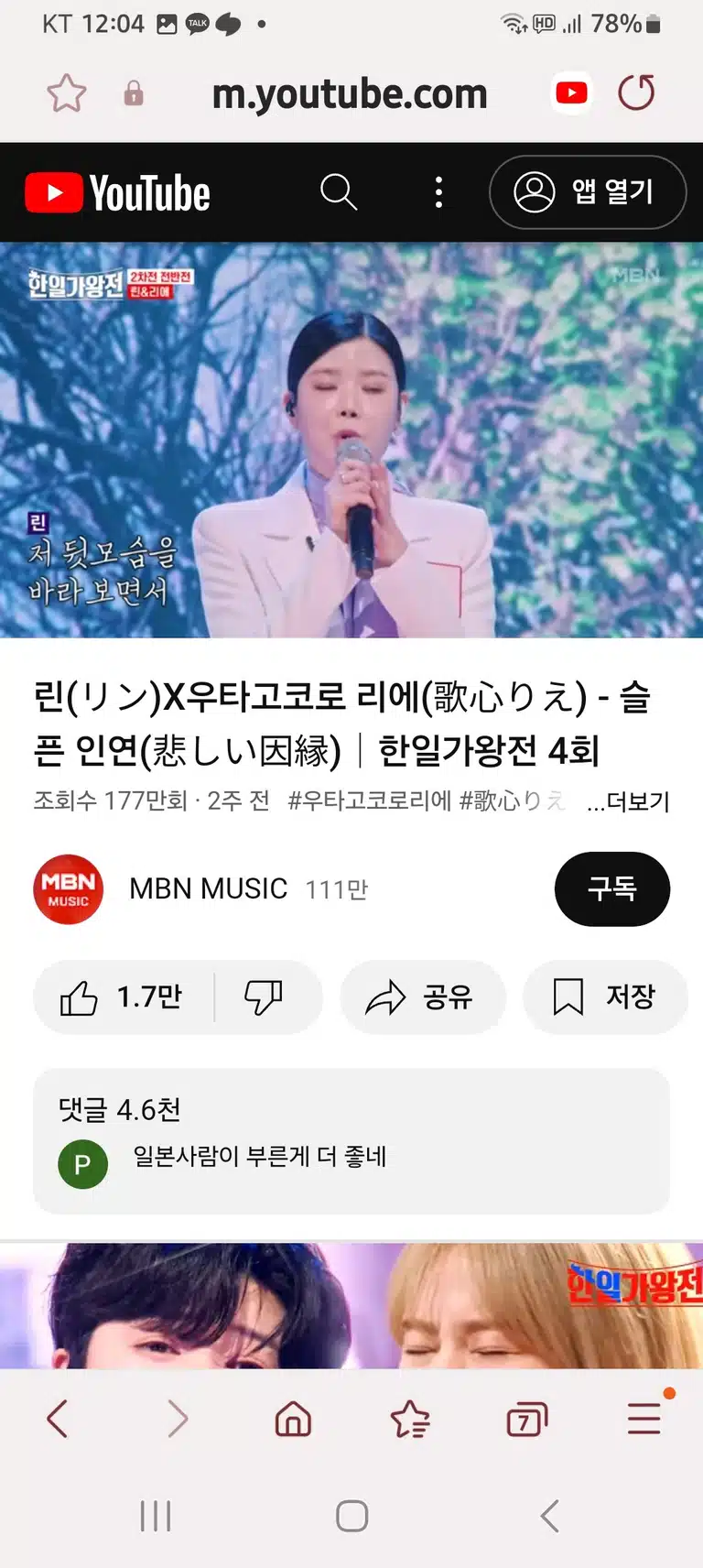Image resolution: width=703 pixels, height=1568 pixels.
Task: Open the browser hamburger menu
Action: [645, 1418]
